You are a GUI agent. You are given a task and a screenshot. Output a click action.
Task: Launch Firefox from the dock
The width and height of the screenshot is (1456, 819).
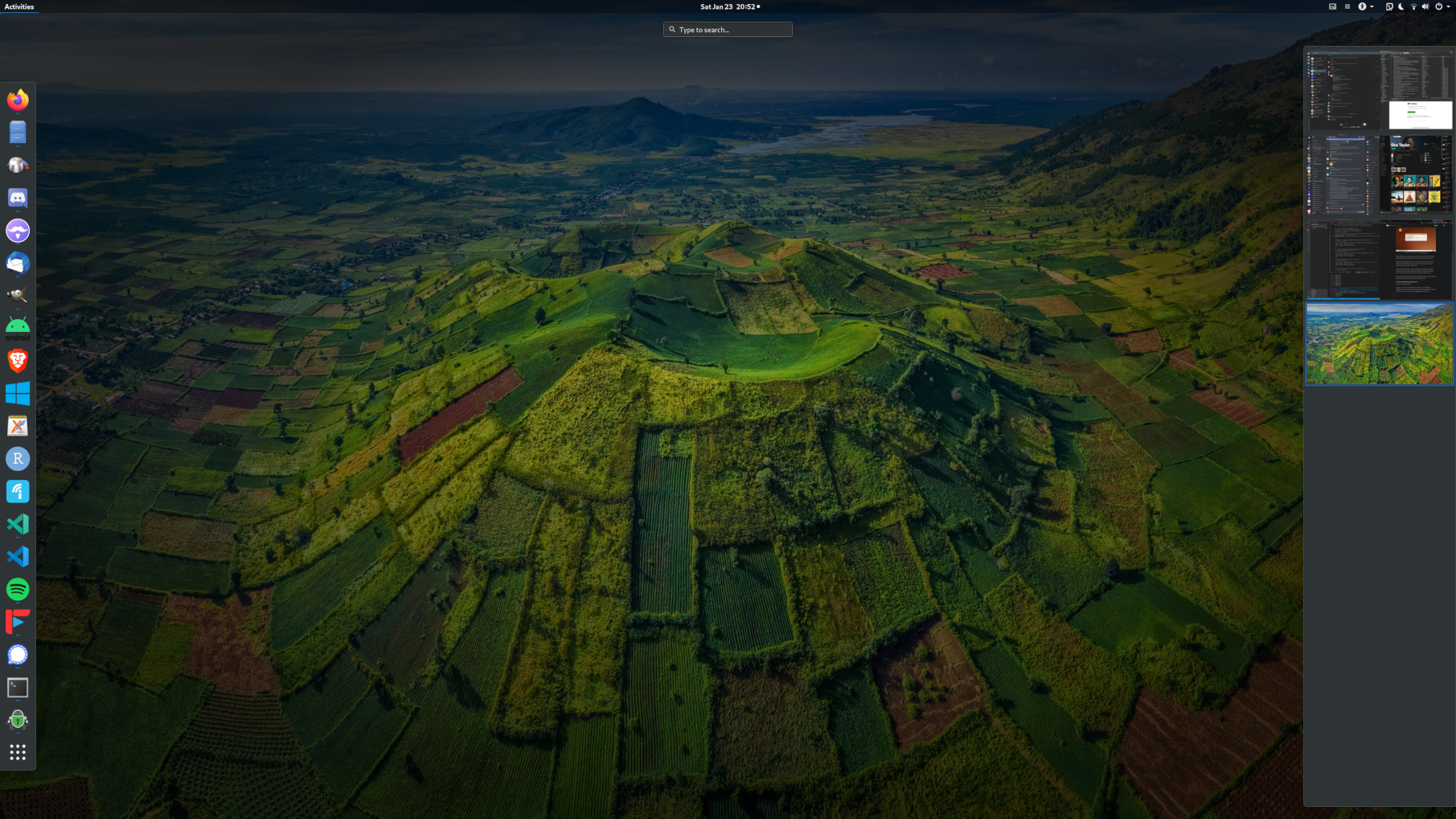18,100
